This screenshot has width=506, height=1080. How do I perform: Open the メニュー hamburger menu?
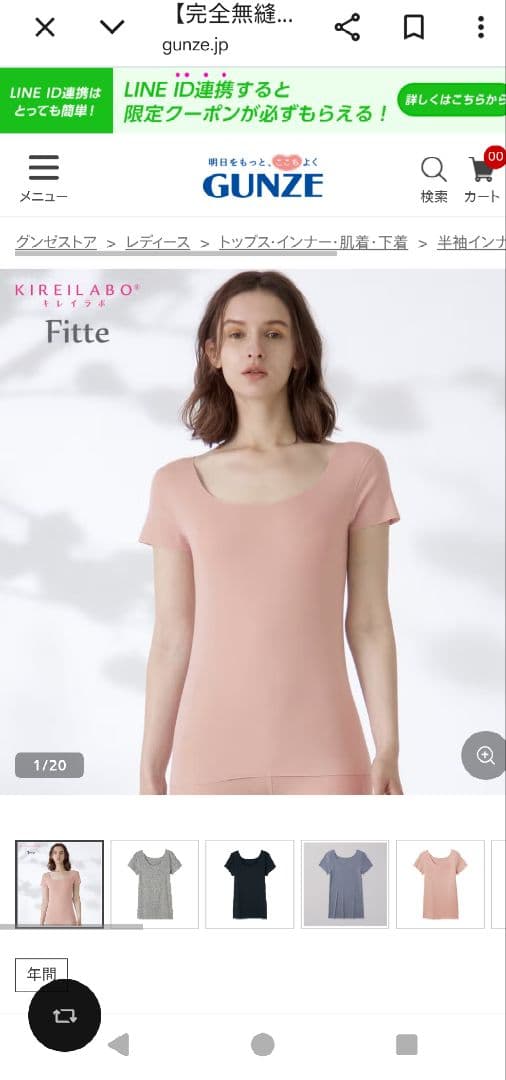(43, 178)
